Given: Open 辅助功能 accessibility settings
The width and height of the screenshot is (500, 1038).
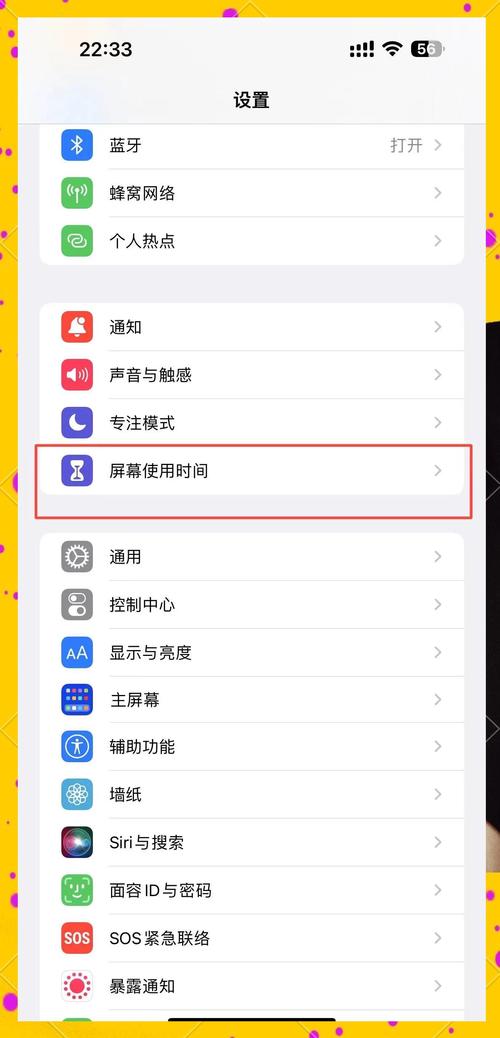Looking at the screenshot, I should [x=252, y=747].
